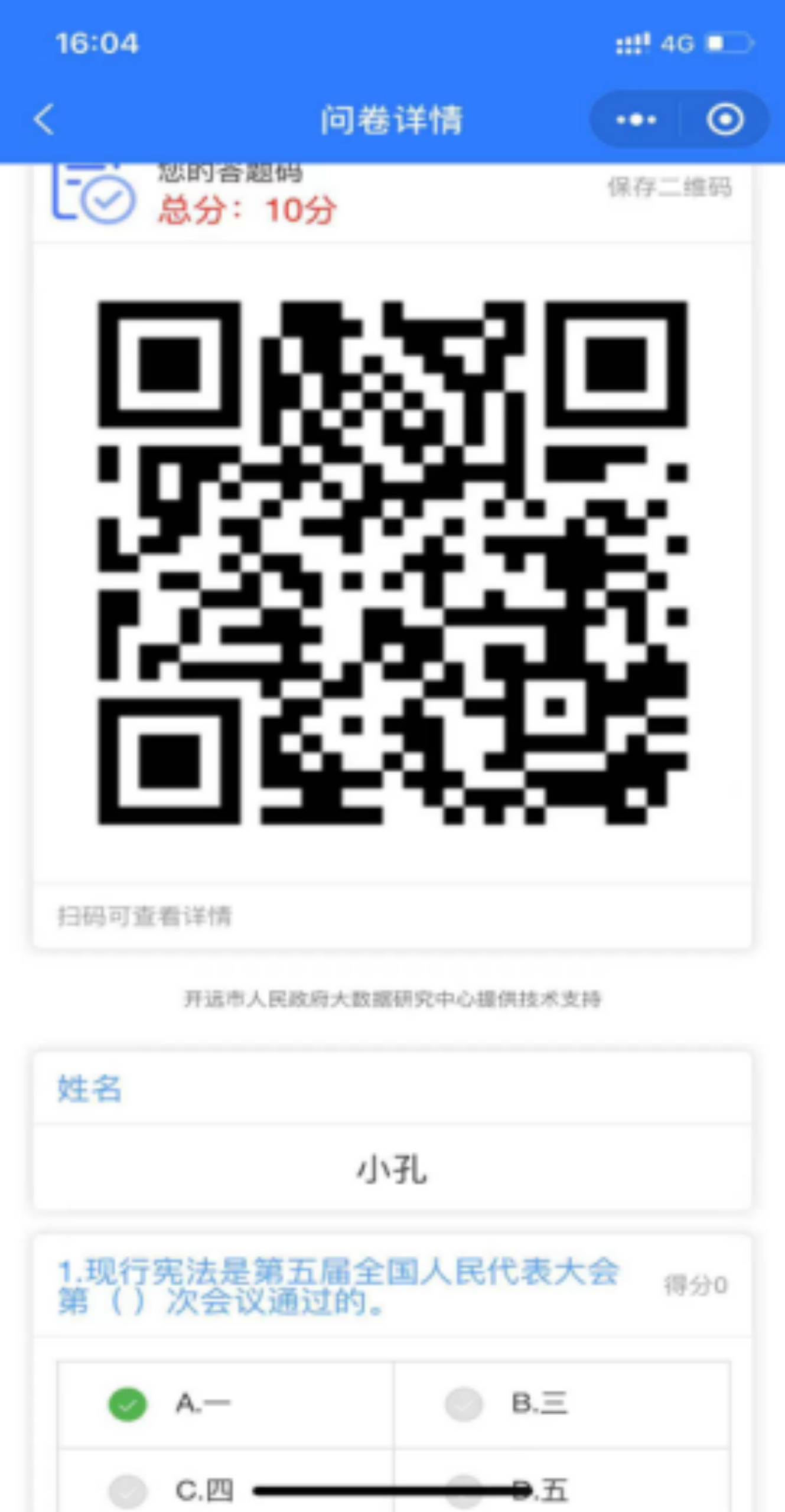Select answer option A.一
The height and width of the screenshot is (1512, 785).
(x=128, y=1404)
